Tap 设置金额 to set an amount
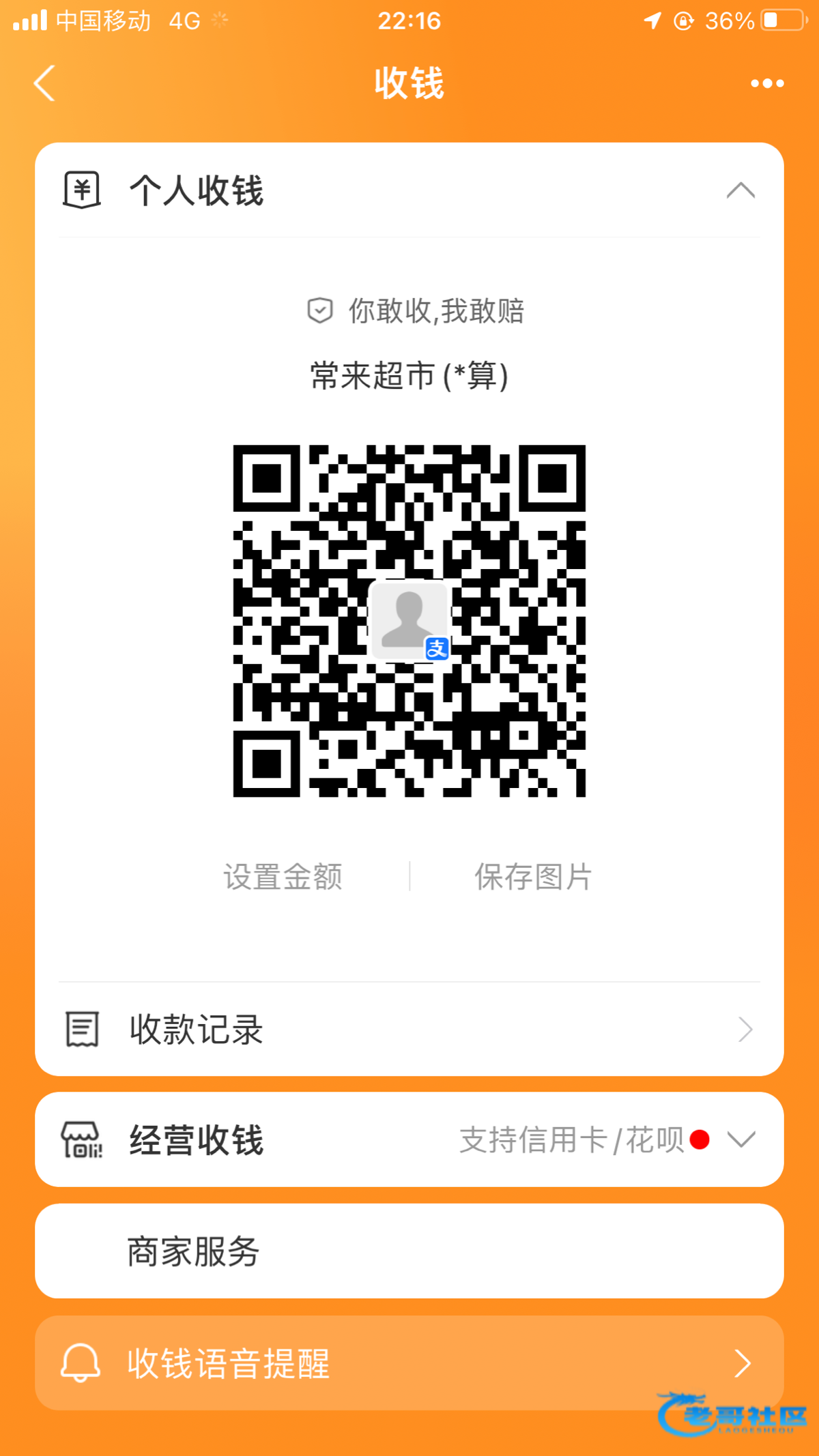The image size is (819, 1456). (x=283, y=877)
